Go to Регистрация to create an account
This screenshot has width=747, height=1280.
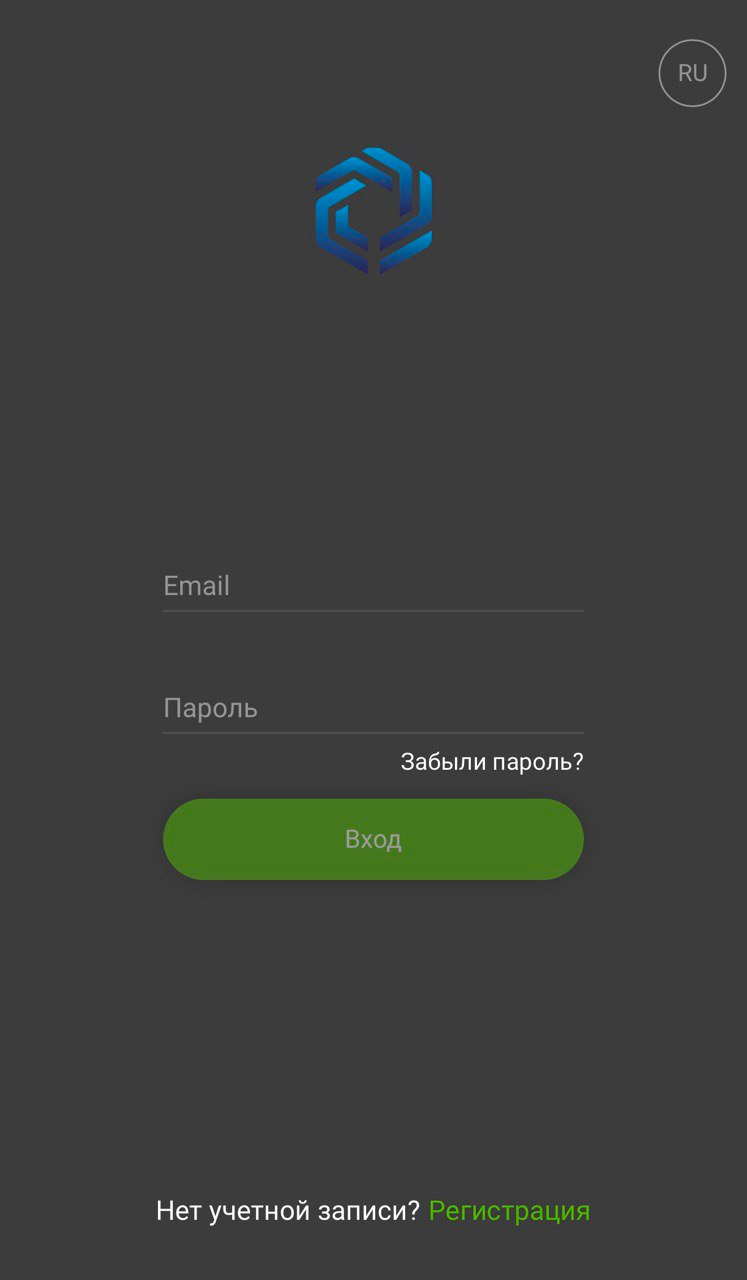pyautogui.click(x=509, y=1211)
